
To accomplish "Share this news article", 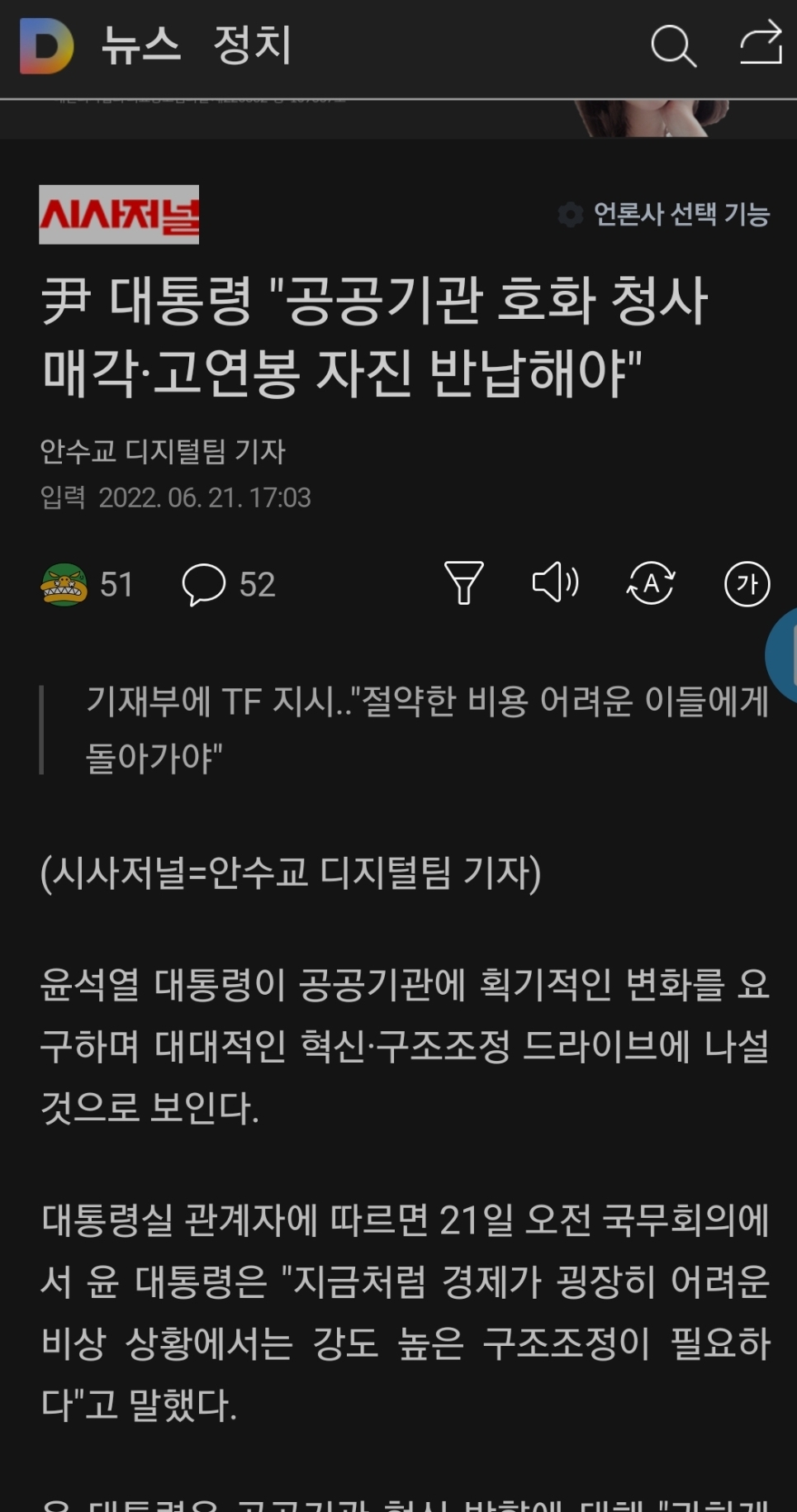I will [761, 44].
